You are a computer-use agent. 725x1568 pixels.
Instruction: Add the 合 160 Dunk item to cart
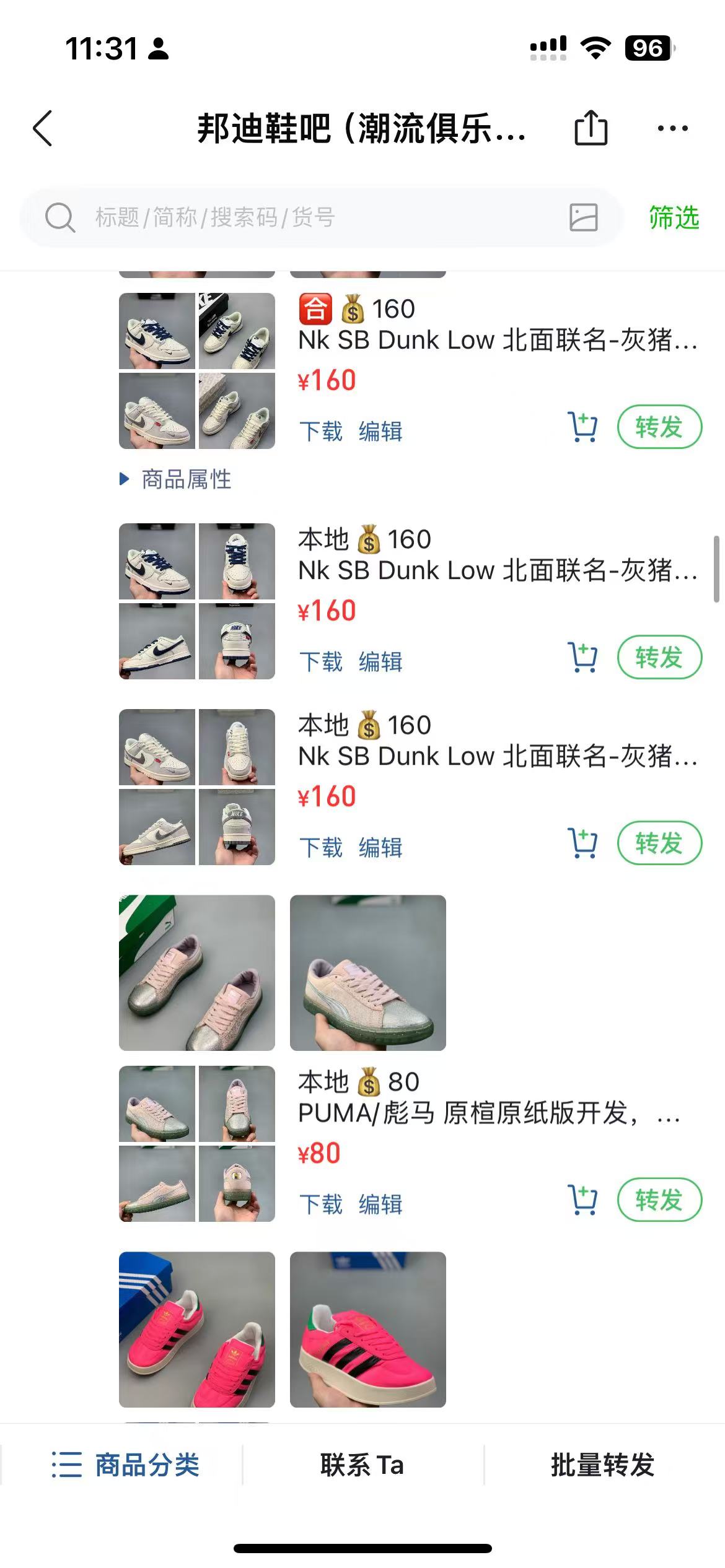[x=582, y=427]
